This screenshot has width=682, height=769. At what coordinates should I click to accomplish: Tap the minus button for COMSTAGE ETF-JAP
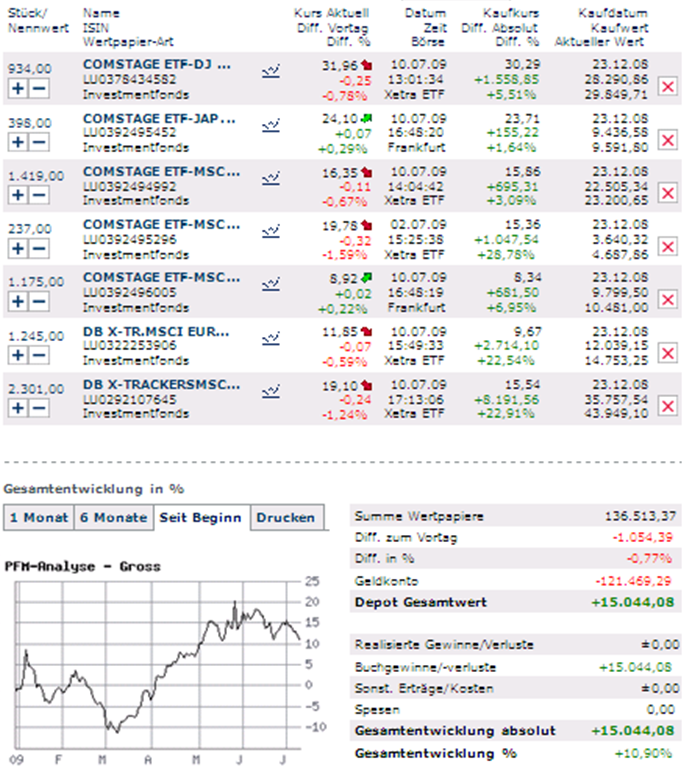click(39, 142)
